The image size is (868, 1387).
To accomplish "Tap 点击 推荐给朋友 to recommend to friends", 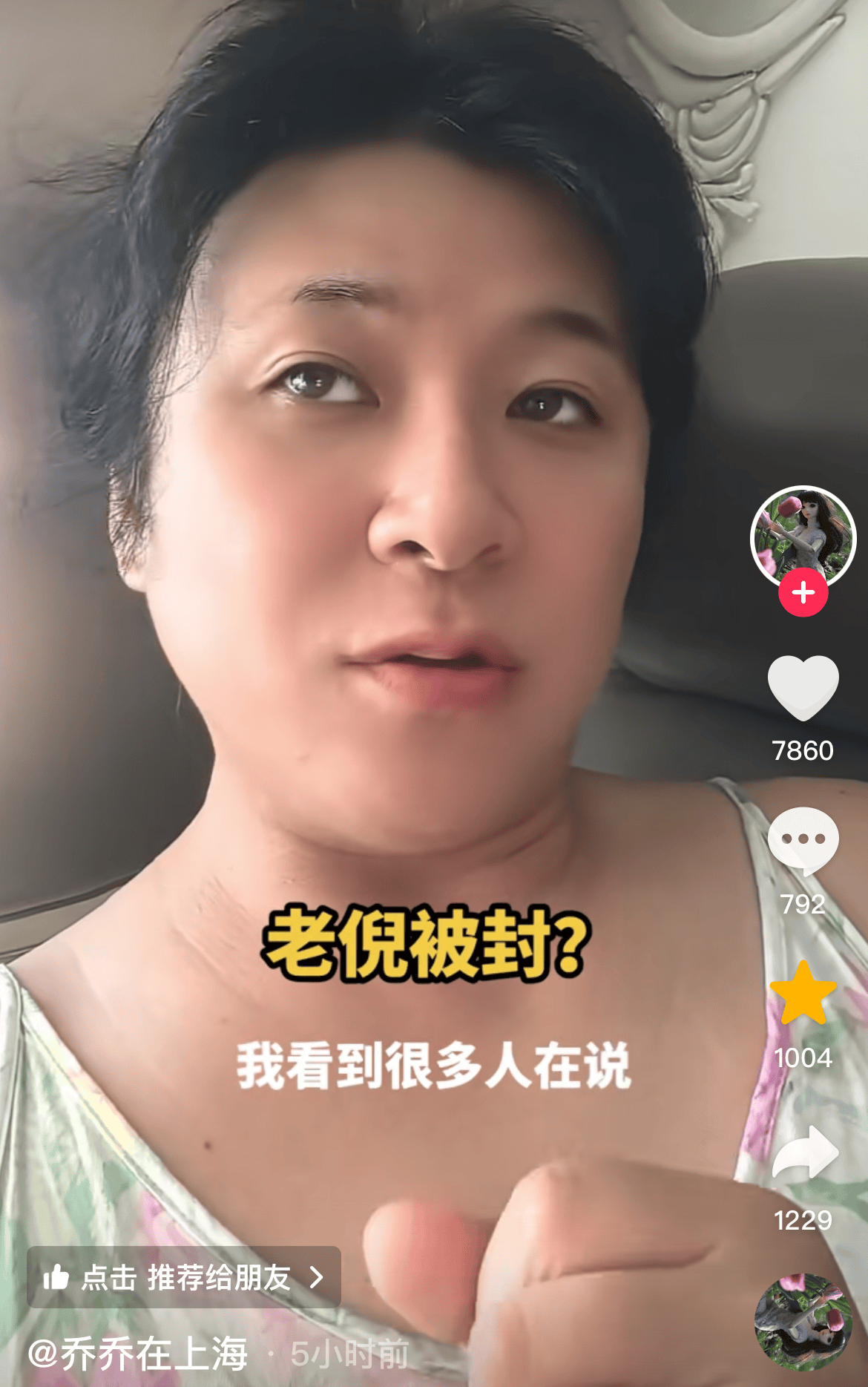I will tap(184, 1277).
